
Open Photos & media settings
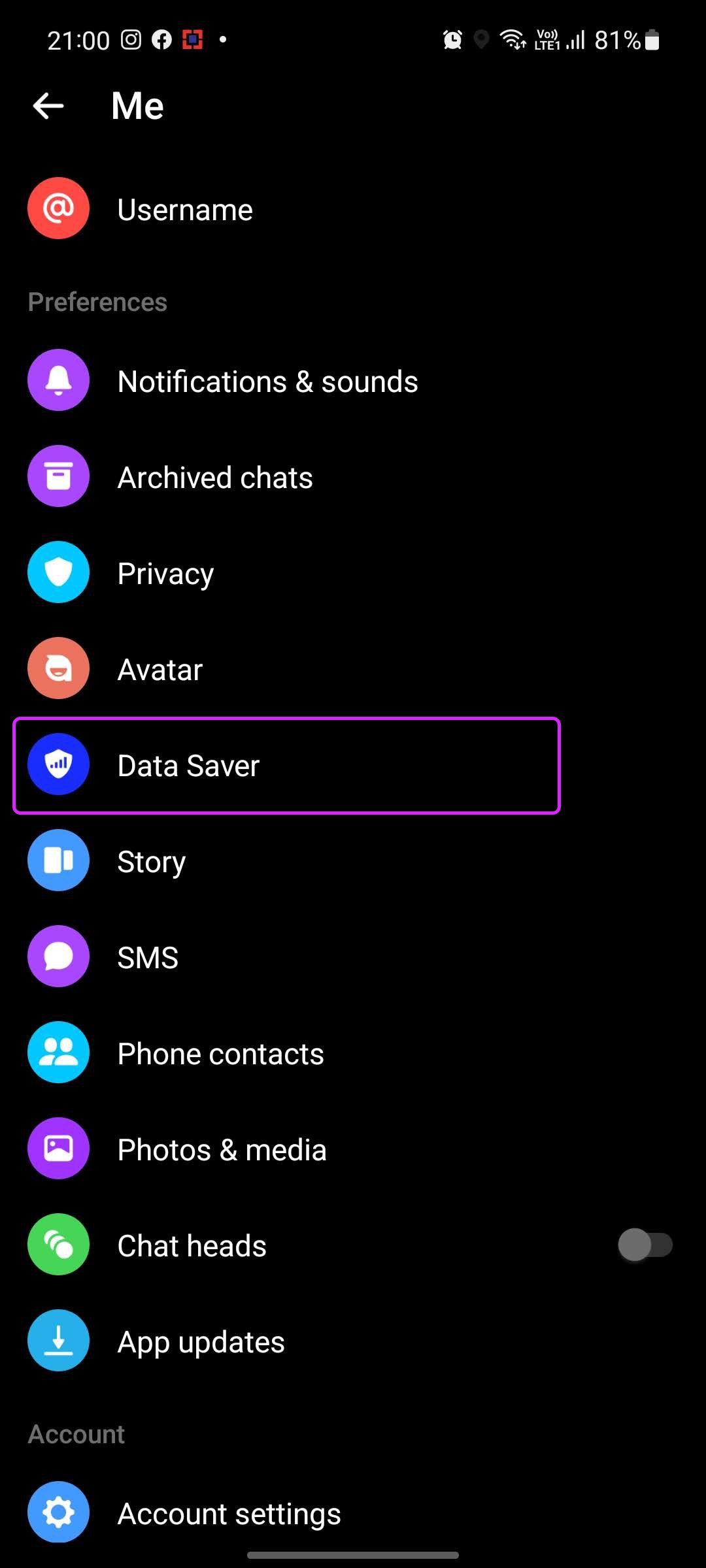click(353, 1149)
